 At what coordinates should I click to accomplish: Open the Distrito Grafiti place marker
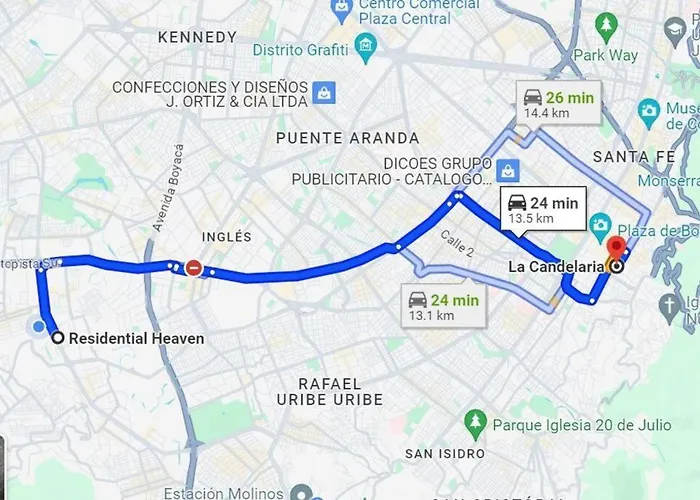365,44
